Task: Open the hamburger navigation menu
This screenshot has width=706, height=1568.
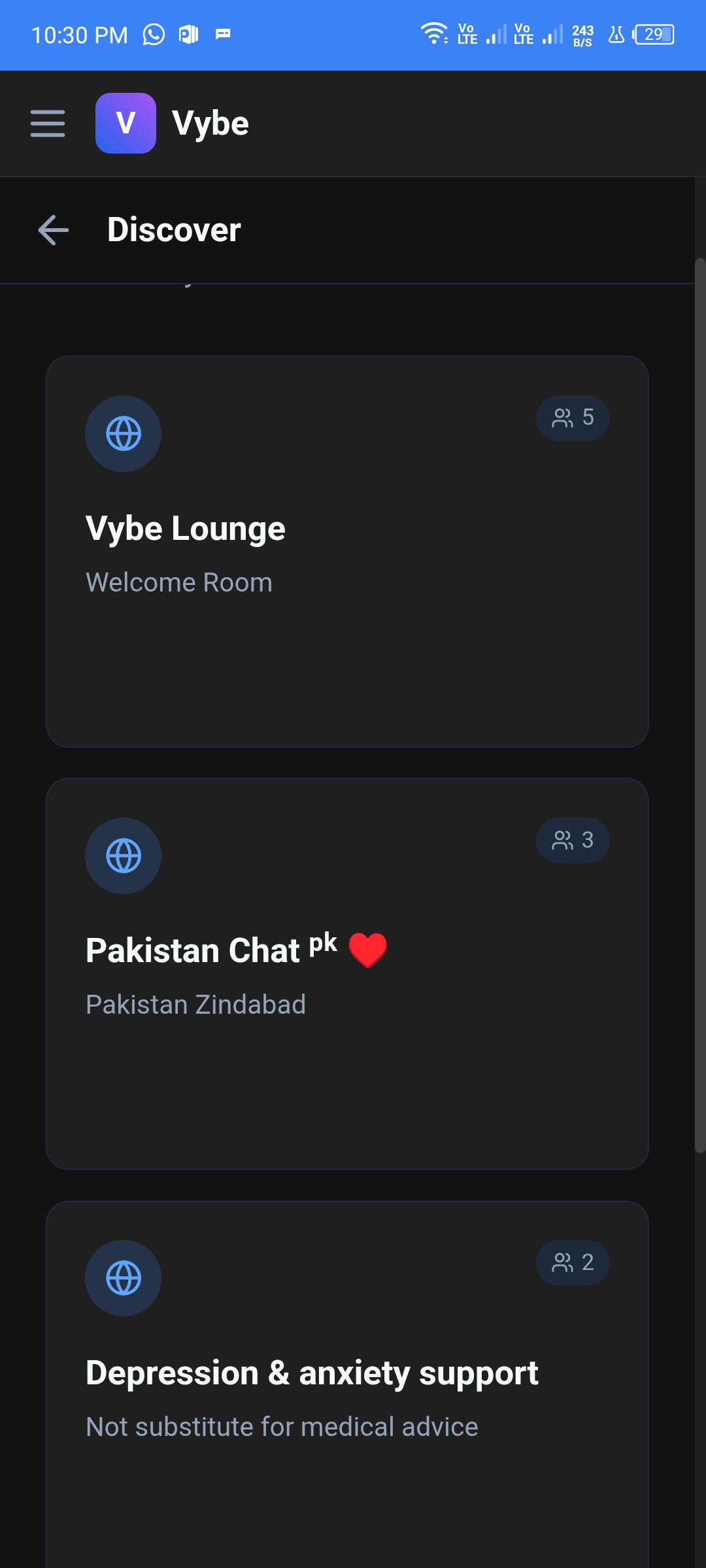Action: coord(46,124)
